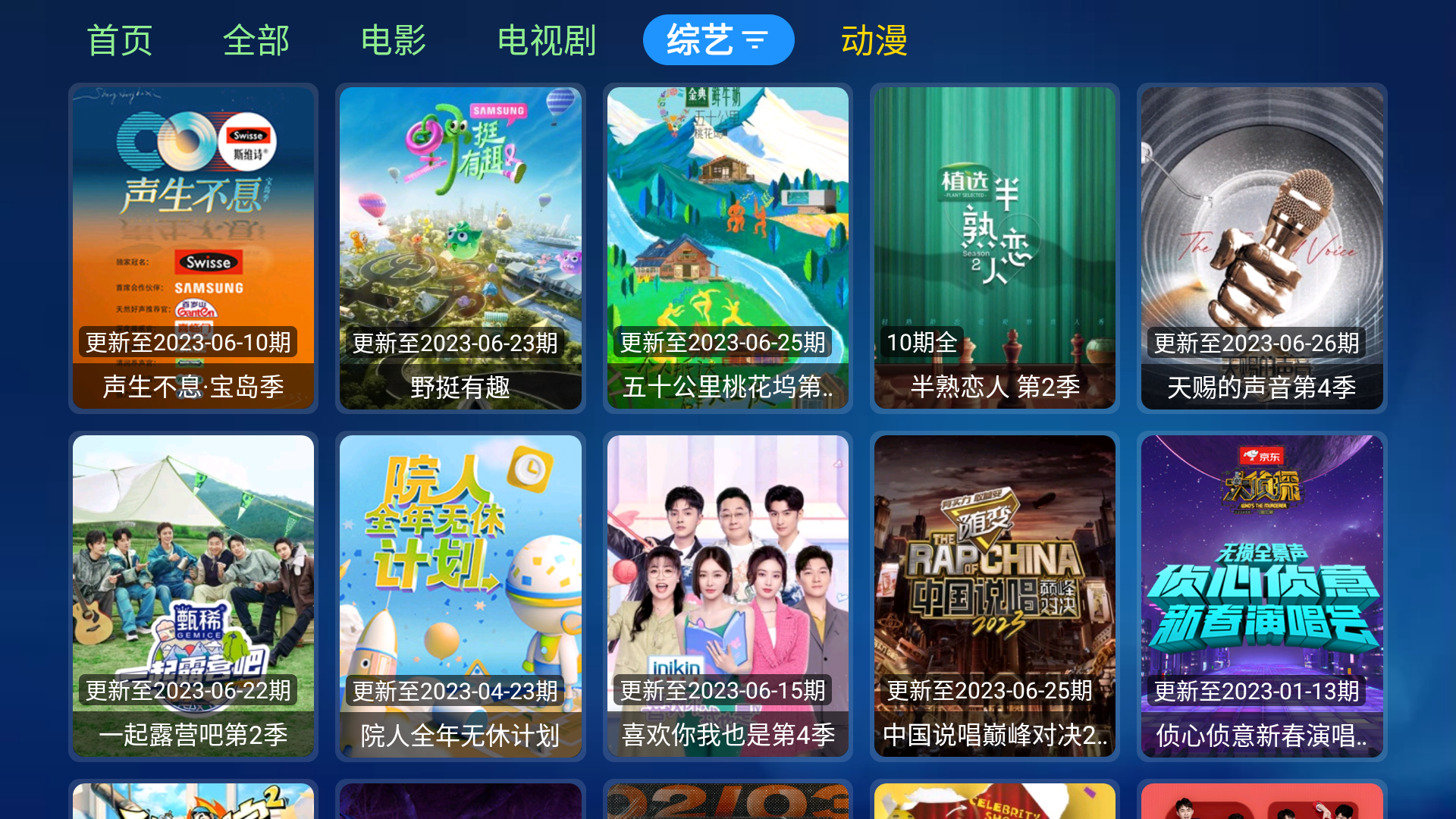Screen dimensions: 1456x819
Task: Switch to the 首页 tab
Action: click(x=120, y=40)
